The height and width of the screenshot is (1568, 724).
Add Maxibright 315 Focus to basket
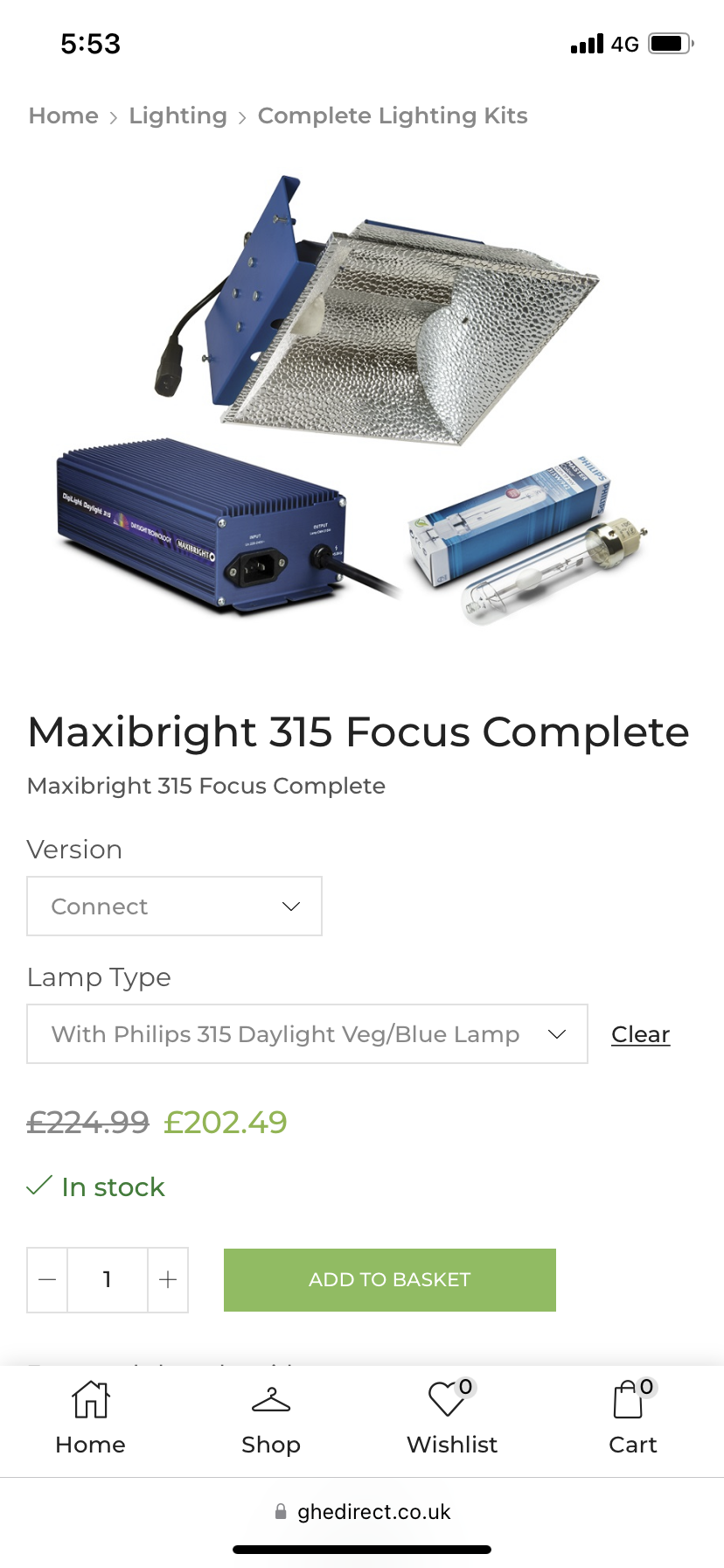389,1280
